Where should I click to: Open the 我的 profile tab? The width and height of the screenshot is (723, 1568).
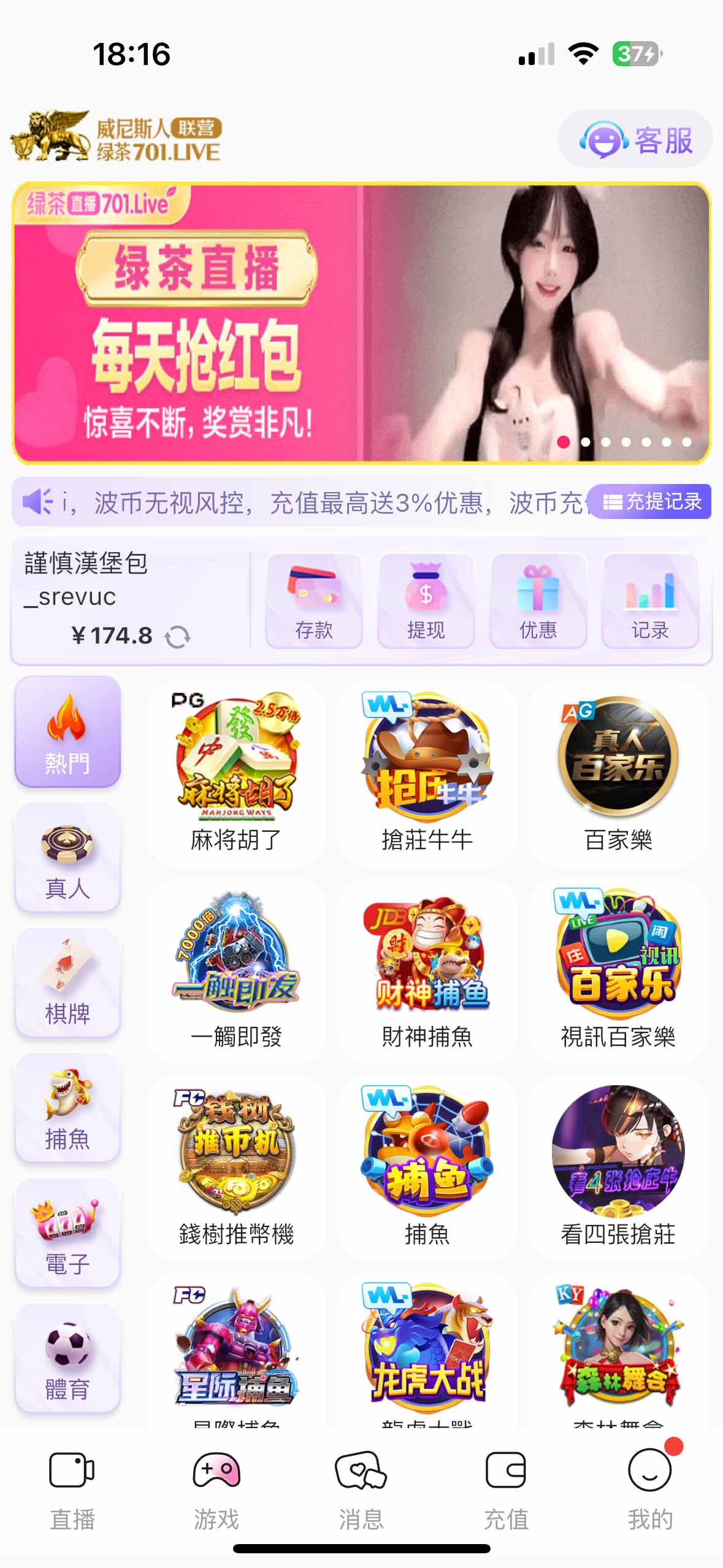click(x=650, y=1491)
